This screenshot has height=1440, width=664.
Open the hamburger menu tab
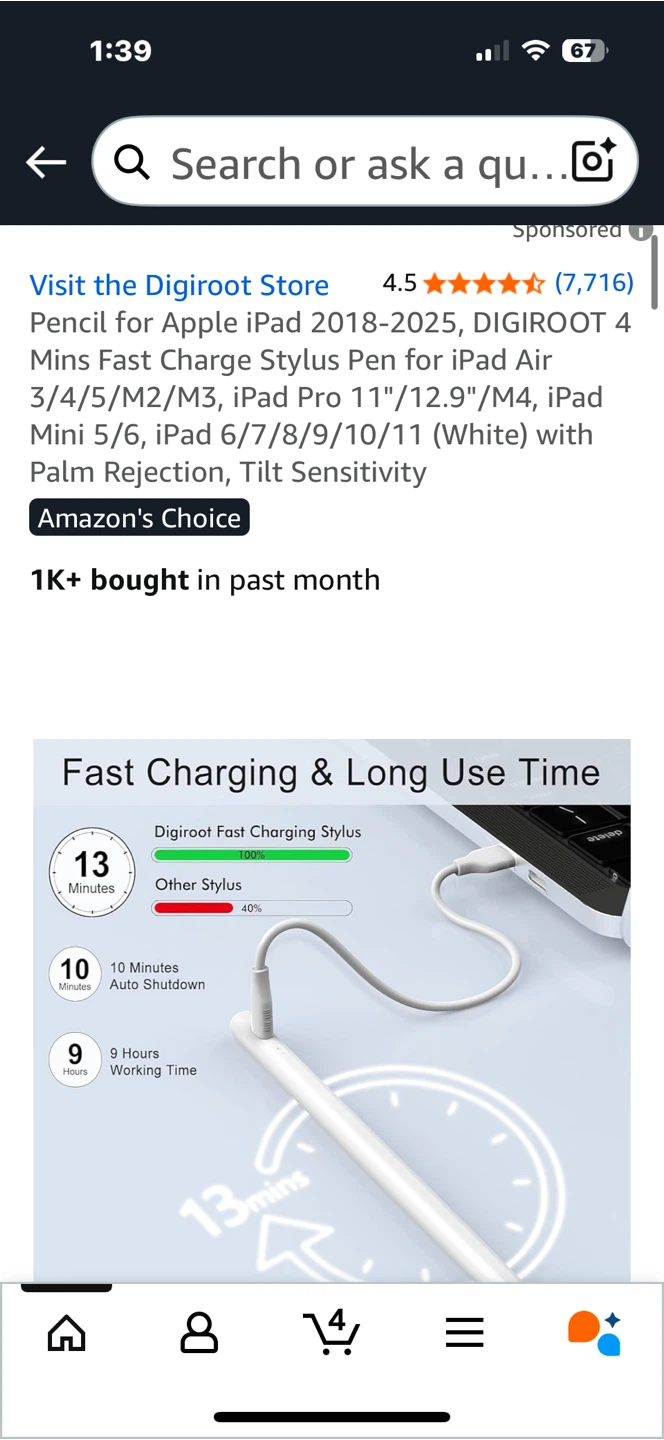464,1332
